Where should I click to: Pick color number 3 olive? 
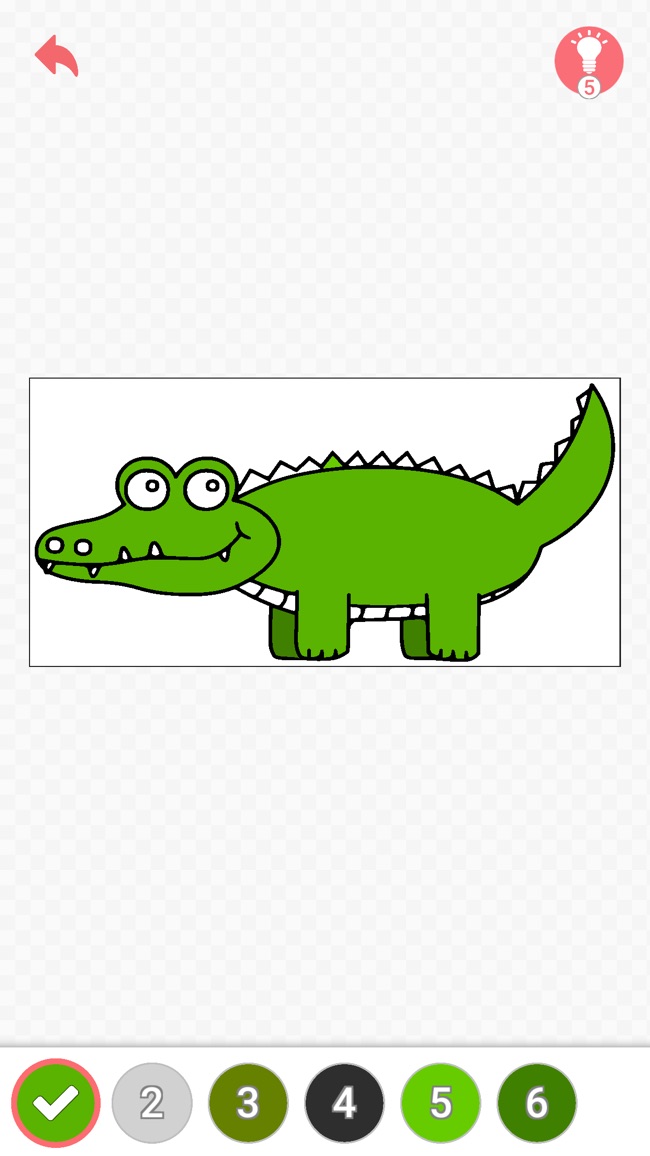click(x=248, y=1103)
